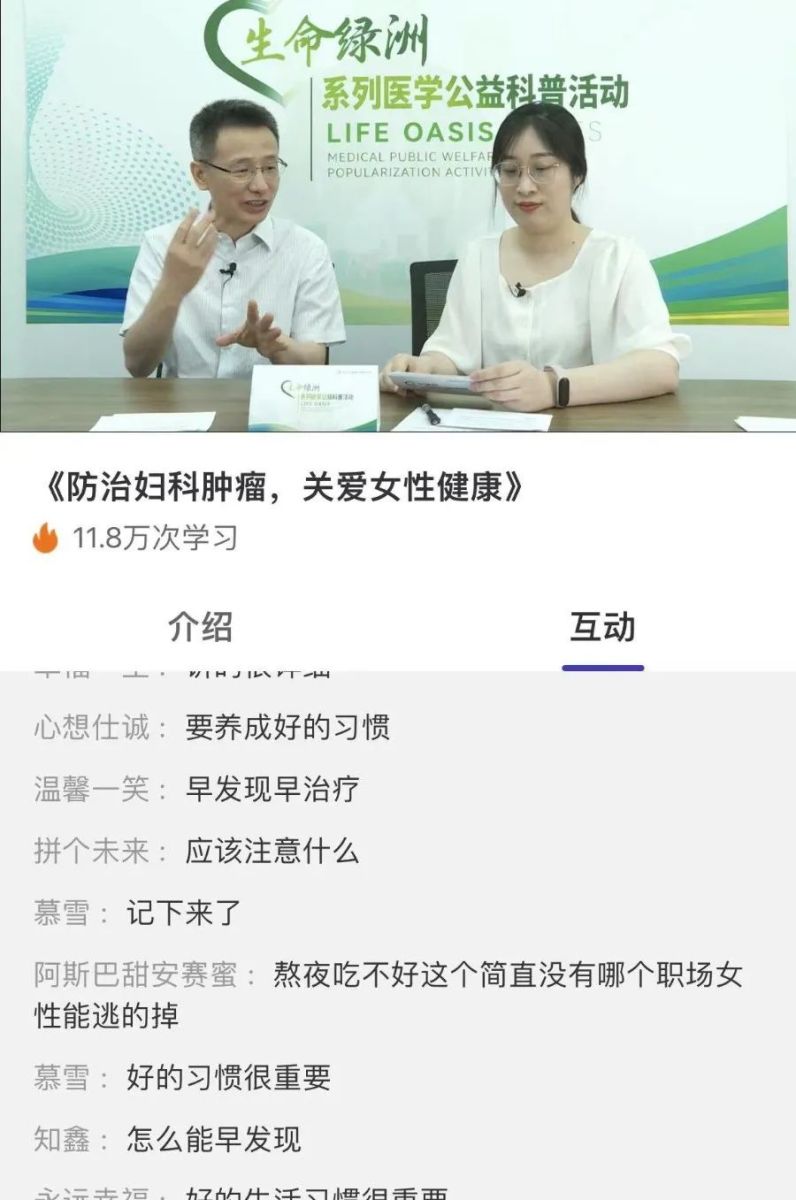Switch to the 介绍 tab
The width and height of the screenshot is (796, 1200).
200,627
